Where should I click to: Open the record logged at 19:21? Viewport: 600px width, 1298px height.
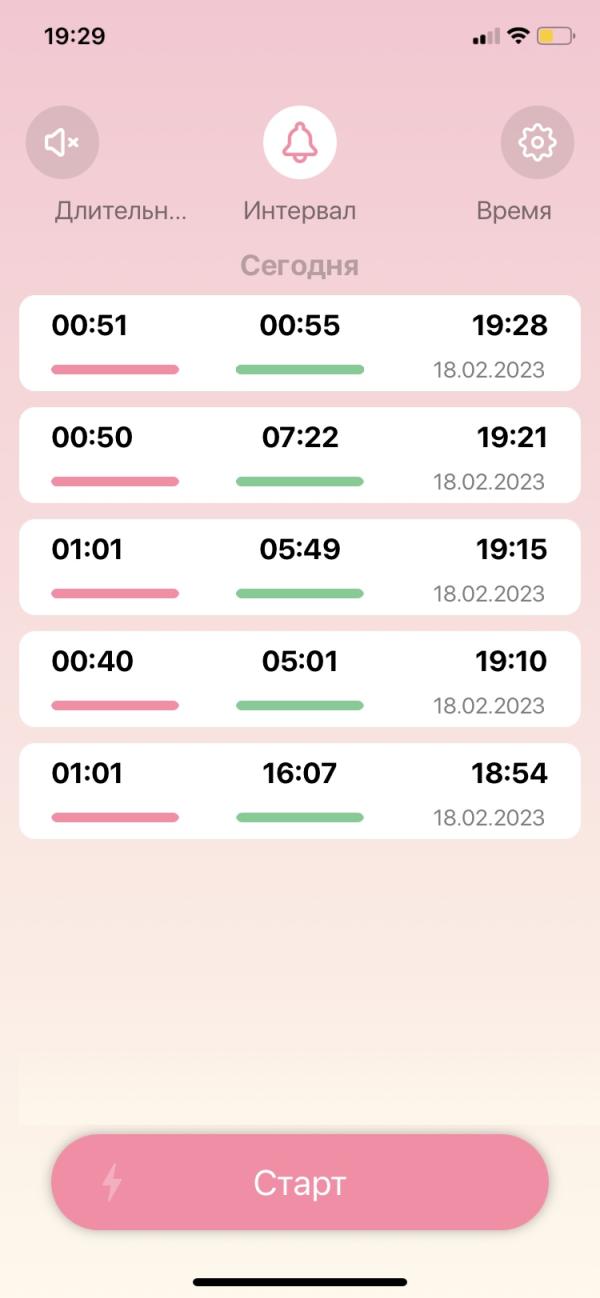coord(300,455)
